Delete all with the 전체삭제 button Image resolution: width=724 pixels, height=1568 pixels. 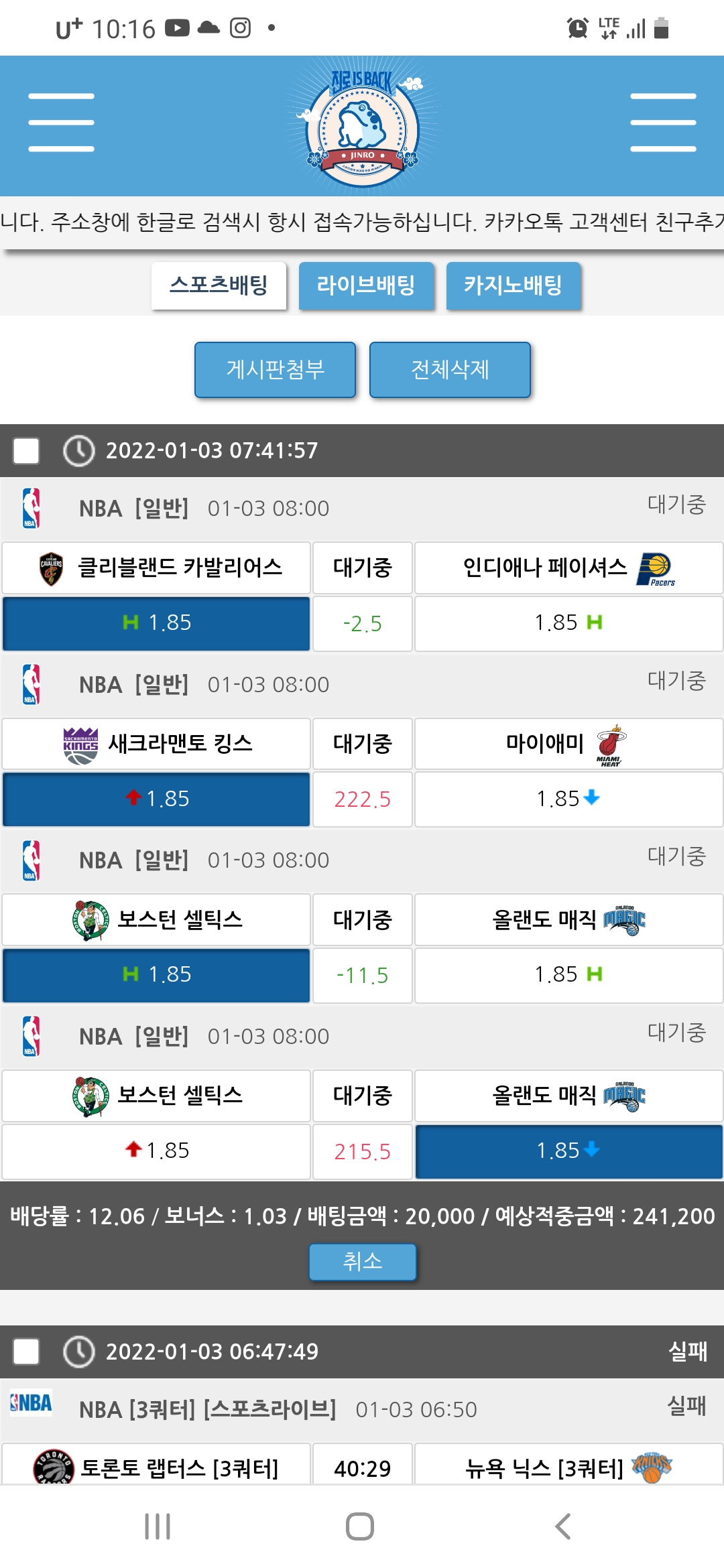(450, 369)
